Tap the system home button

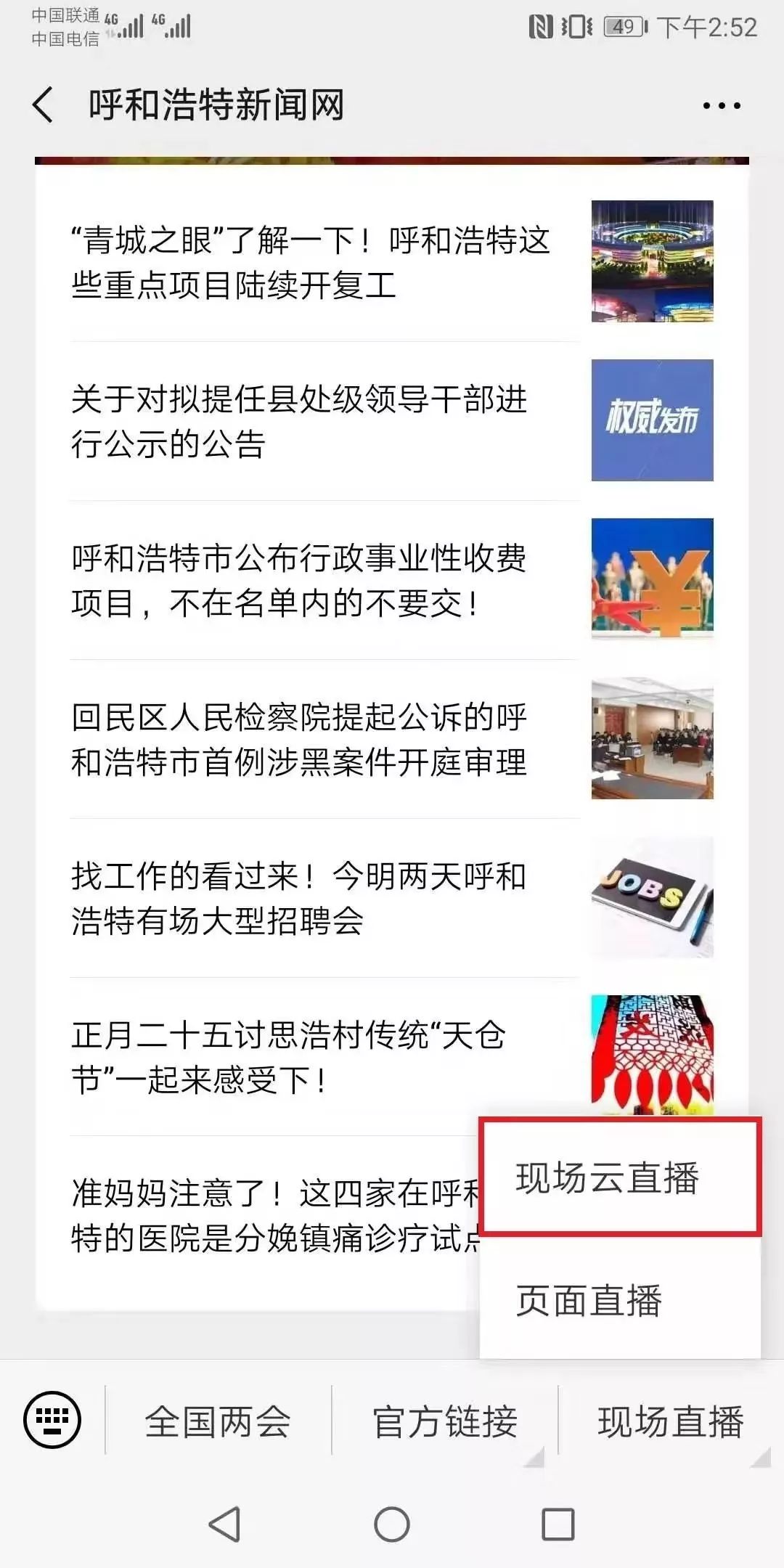coord(392,1524)
